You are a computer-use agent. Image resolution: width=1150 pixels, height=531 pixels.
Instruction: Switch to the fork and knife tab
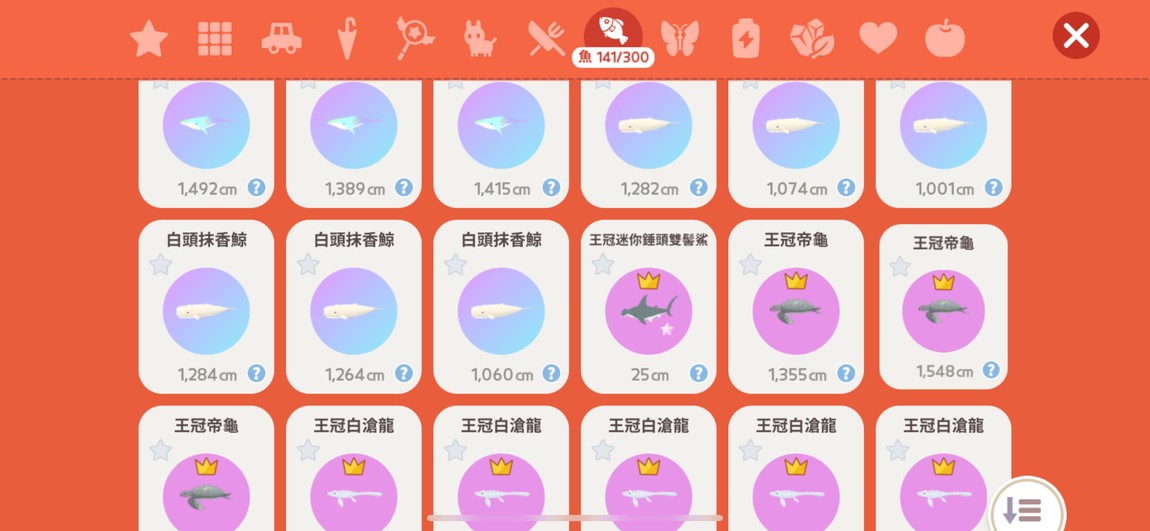coord(546,39)
